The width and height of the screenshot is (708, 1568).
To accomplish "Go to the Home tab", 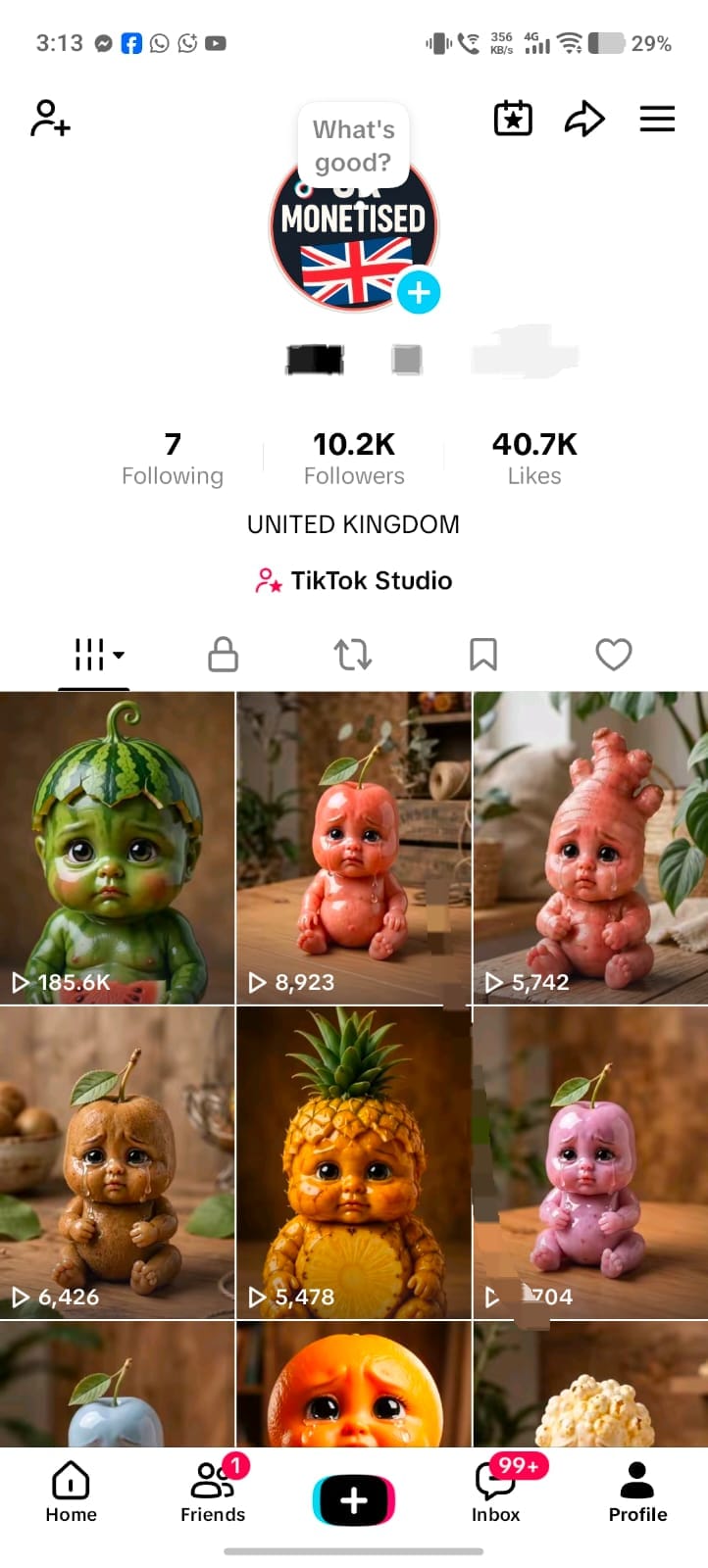I will pos(71,1492).
